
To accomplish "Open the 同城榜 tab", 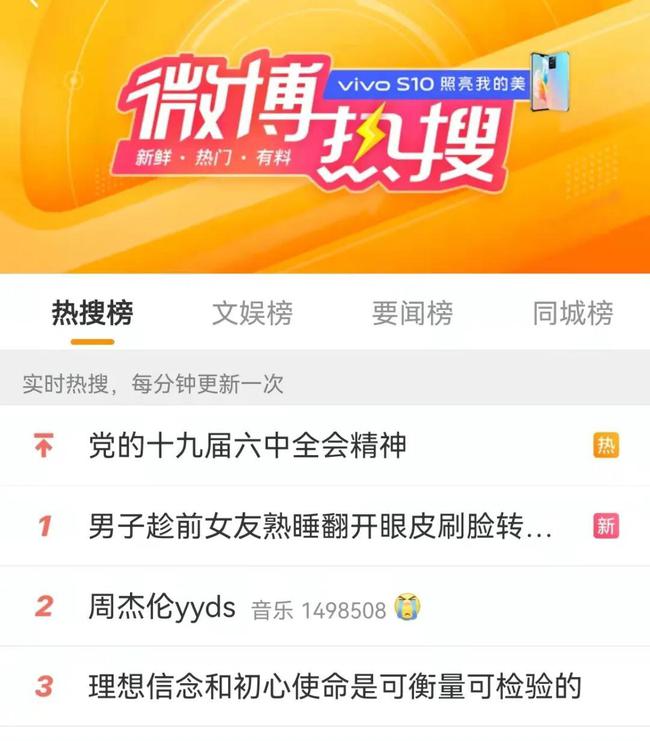I will tap(572, 313).
